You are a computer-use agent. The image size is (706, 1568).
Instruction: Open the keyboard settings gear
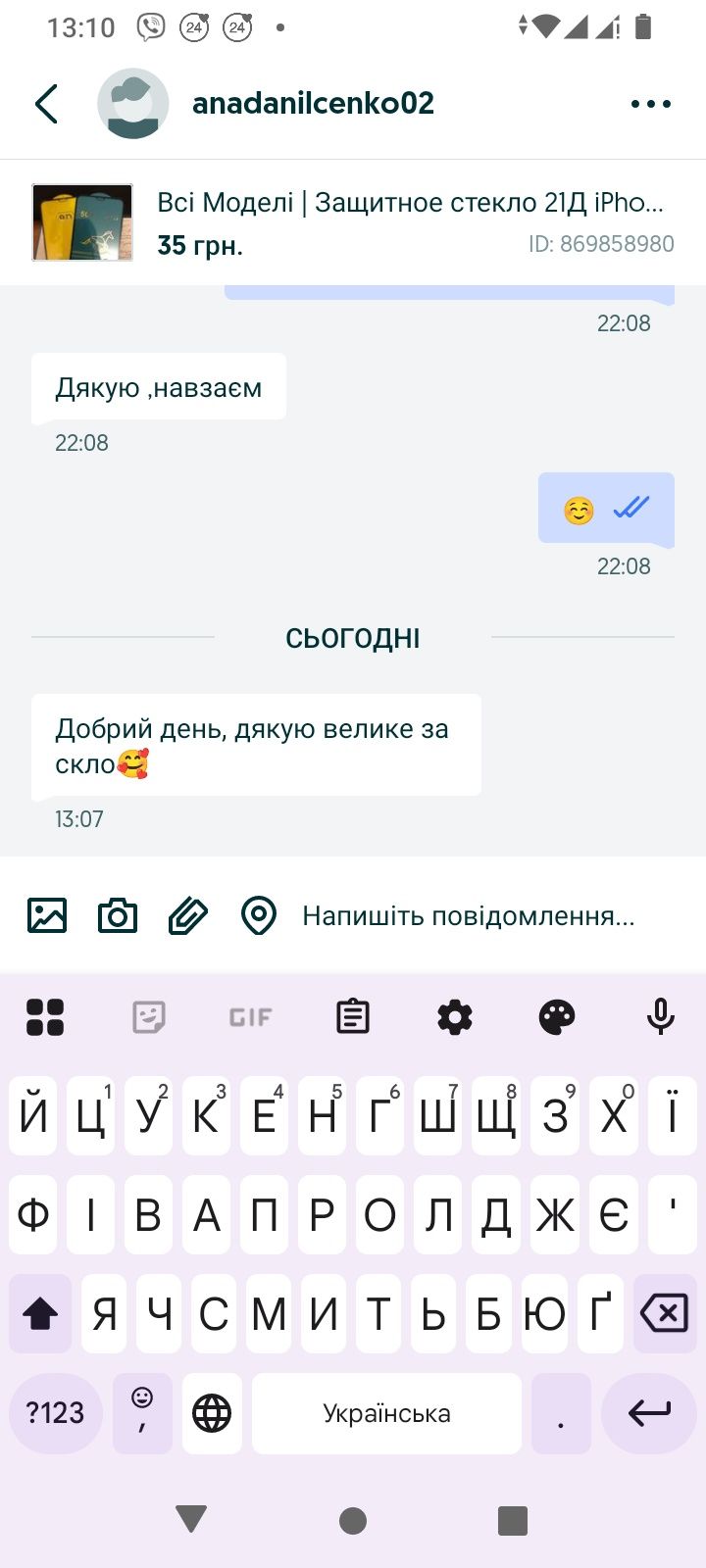pos(455,1017)
